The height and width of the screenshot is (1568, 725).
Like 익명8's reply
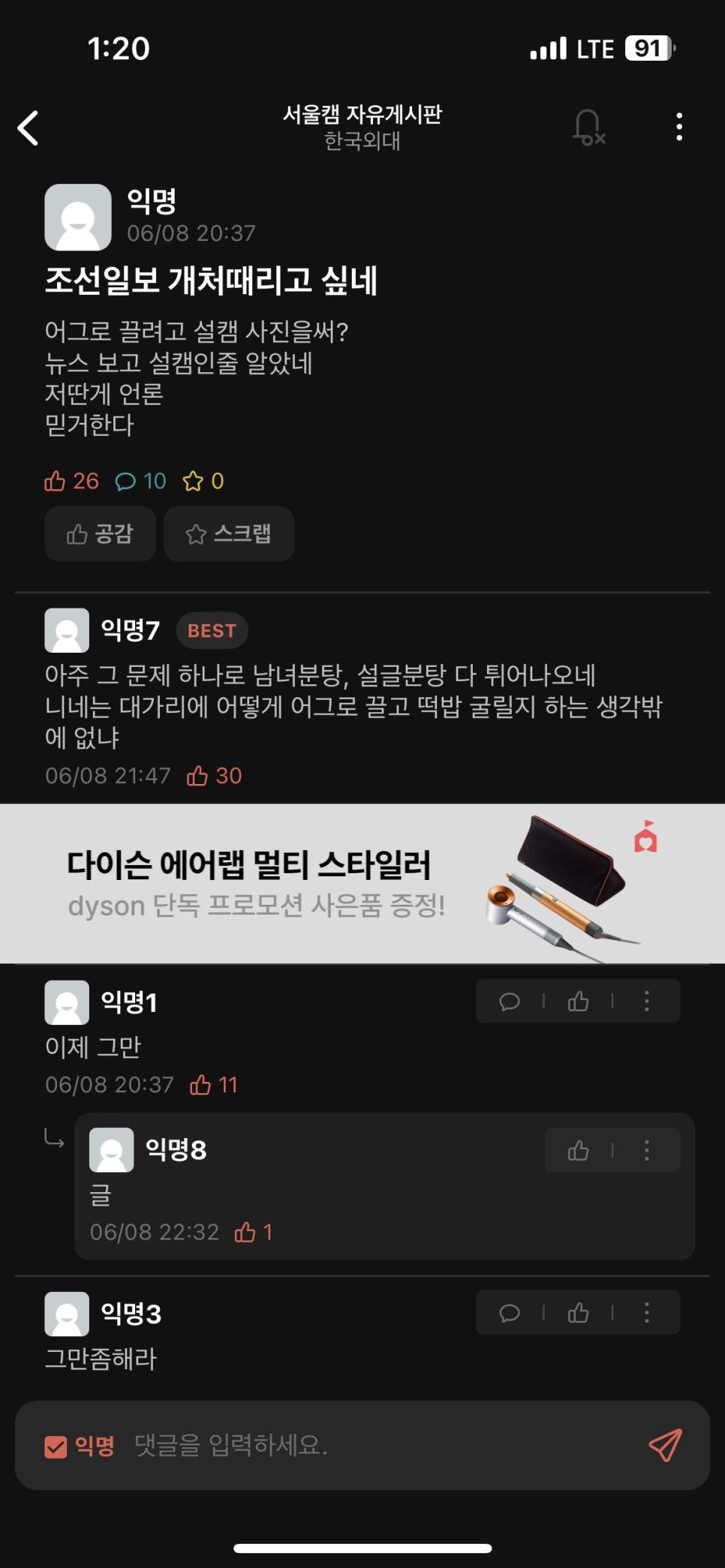[x=578, y=1150]
